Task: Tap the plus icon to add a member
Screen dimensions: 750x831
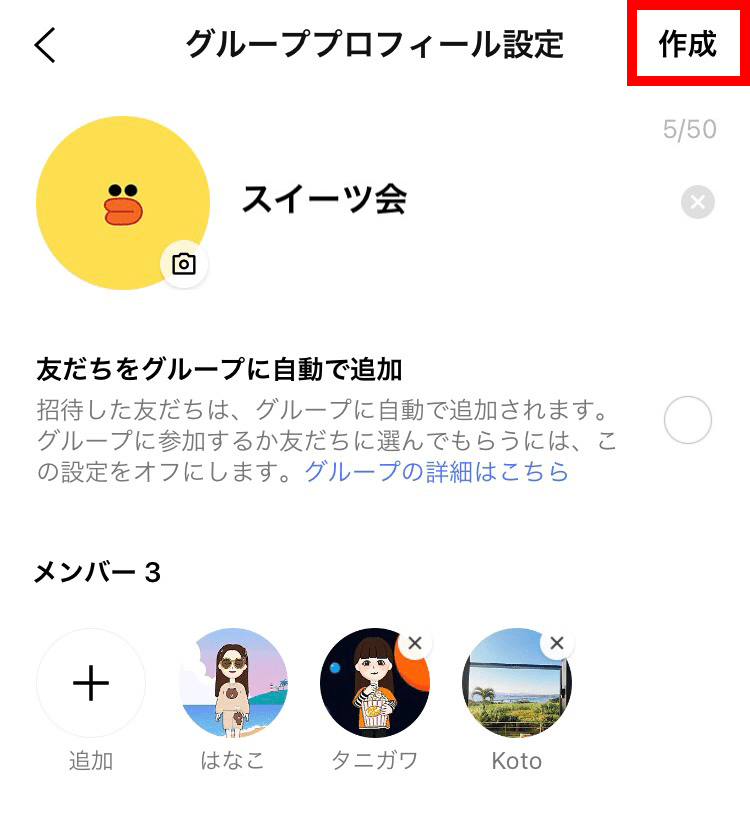Action: (91, 682)
